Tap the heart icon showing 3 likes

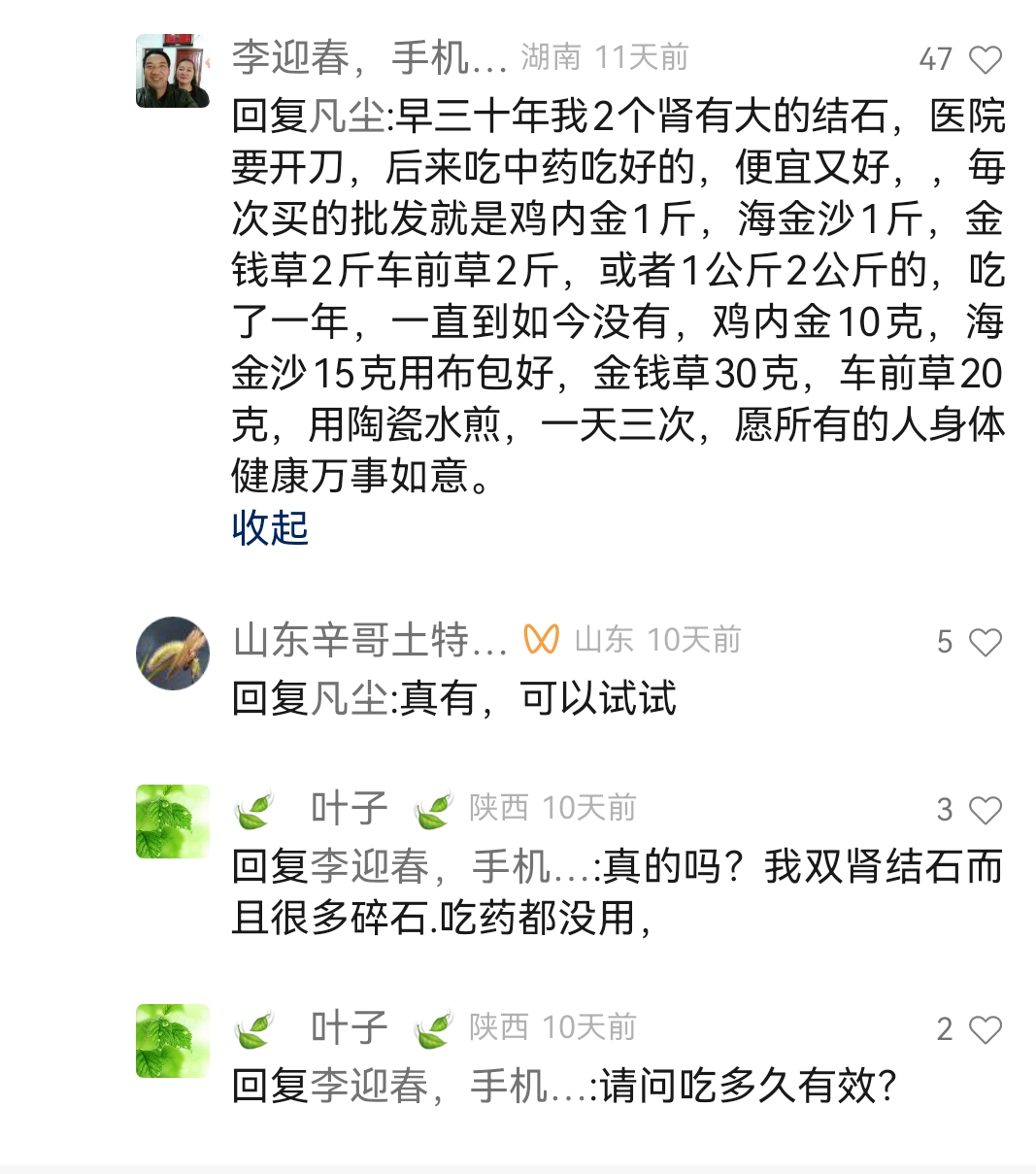pyautogui.click(x=985, y=809)
